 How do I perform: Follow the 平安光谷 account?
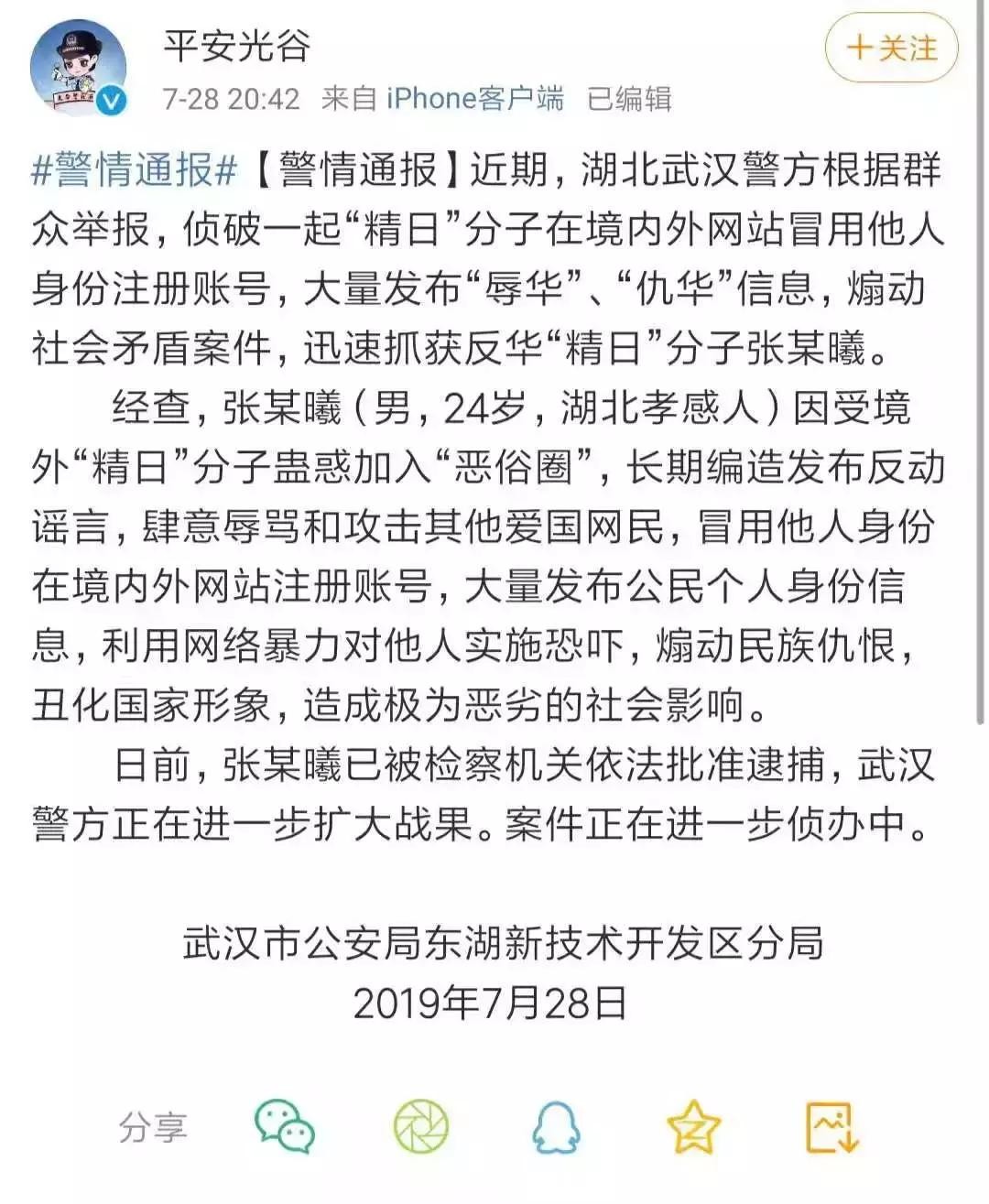(x=890, y=49)
